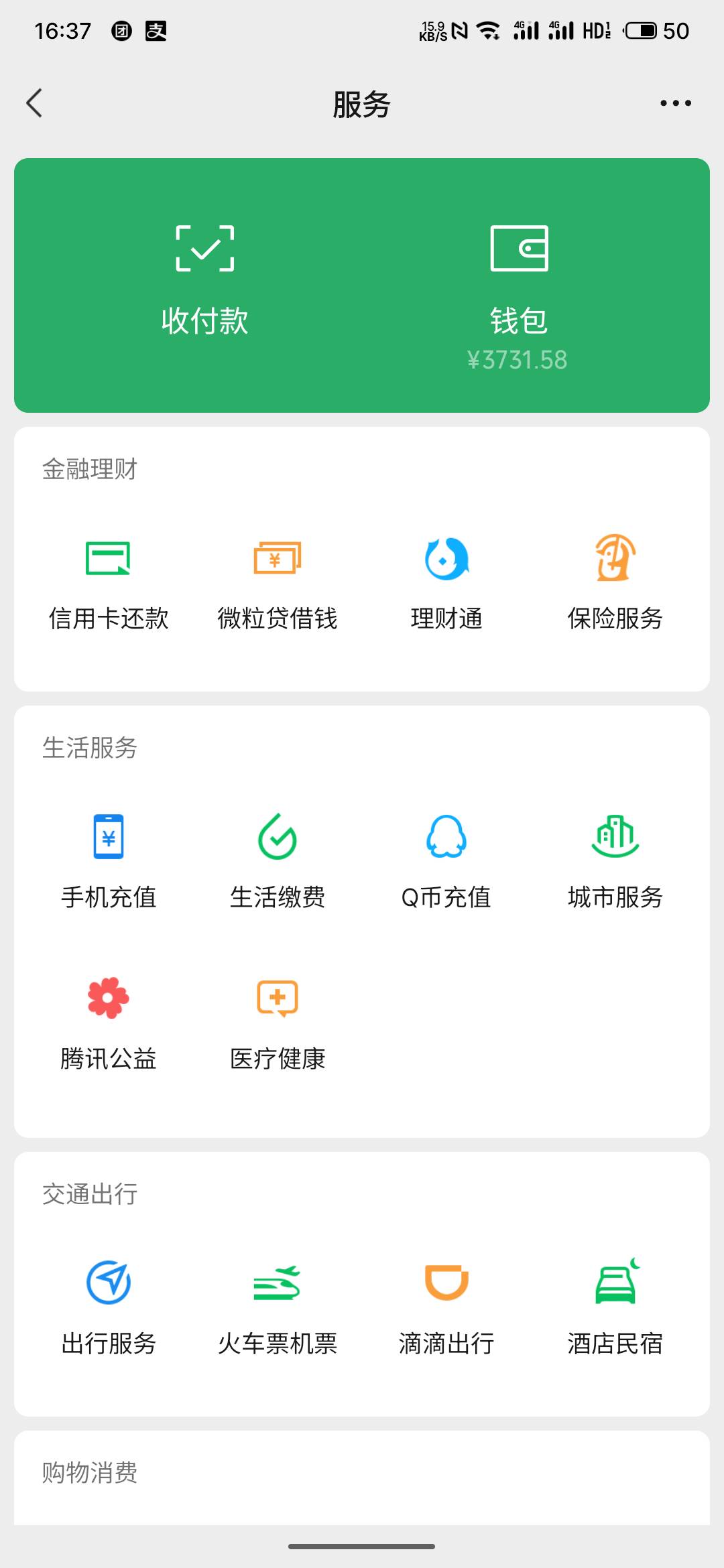
Task: Book via 火车票机票
Action: (277, 1307)
